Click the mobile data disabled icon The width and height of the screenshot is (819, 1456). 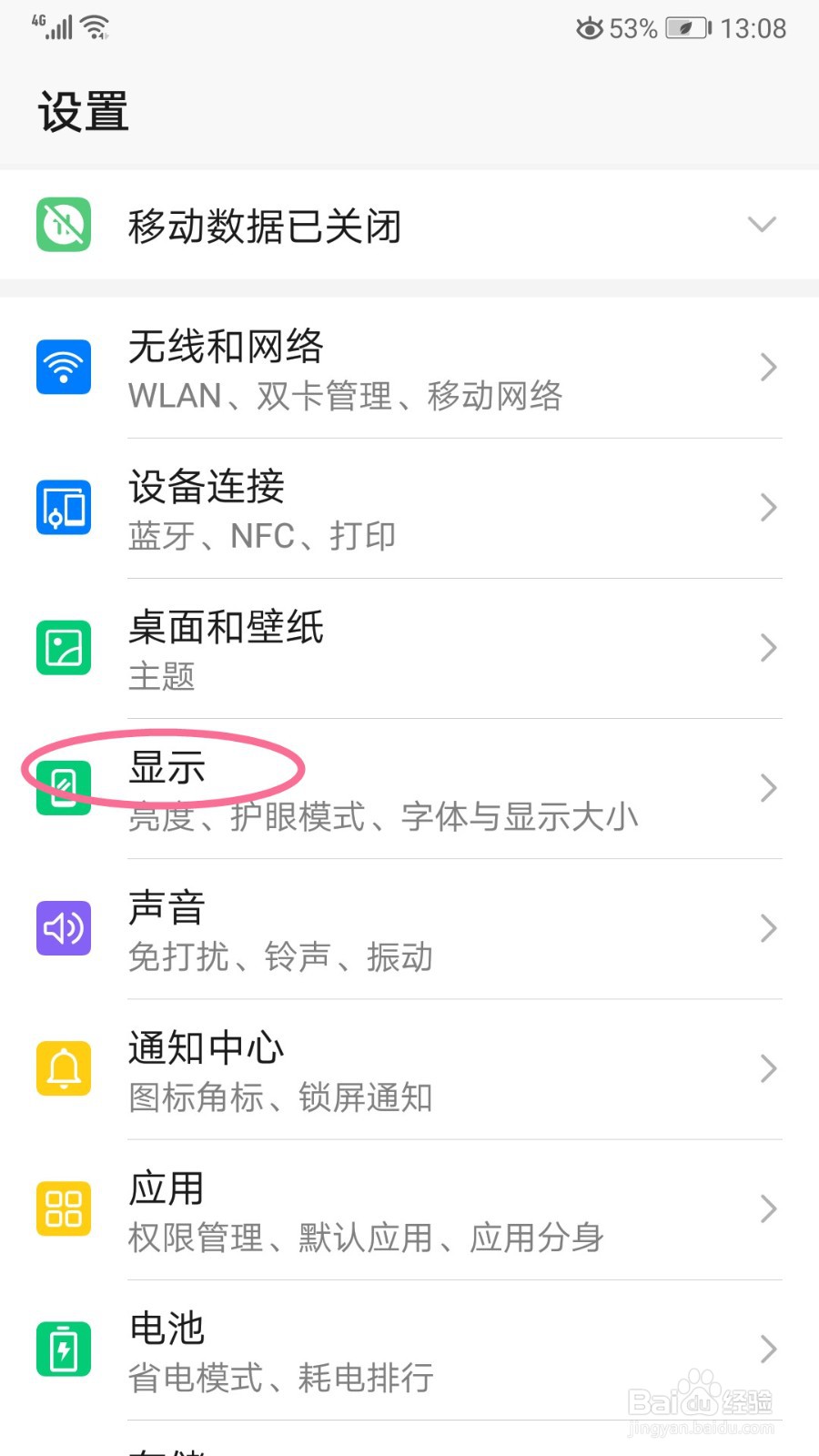[x=63, y=224]
